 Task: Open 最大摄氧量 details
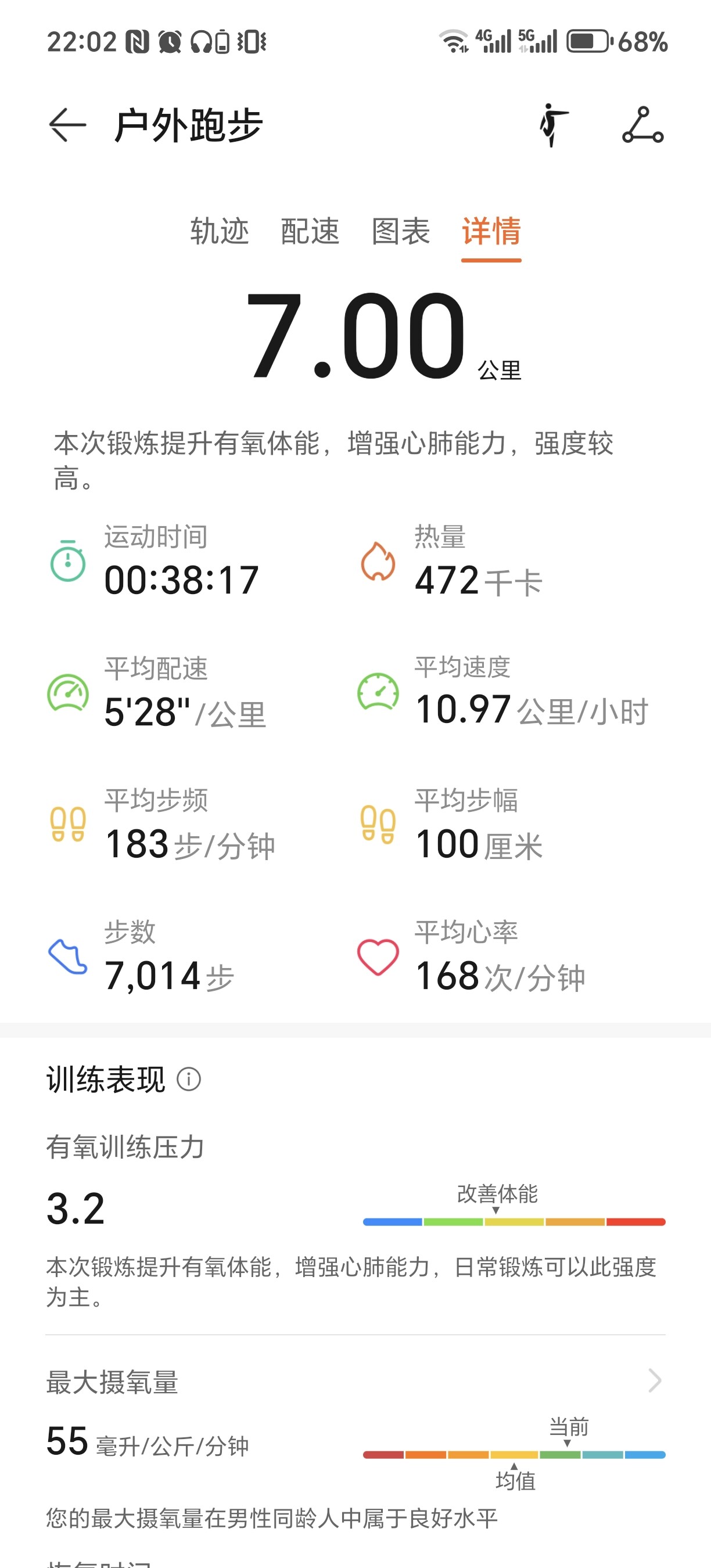(653, 1380)
